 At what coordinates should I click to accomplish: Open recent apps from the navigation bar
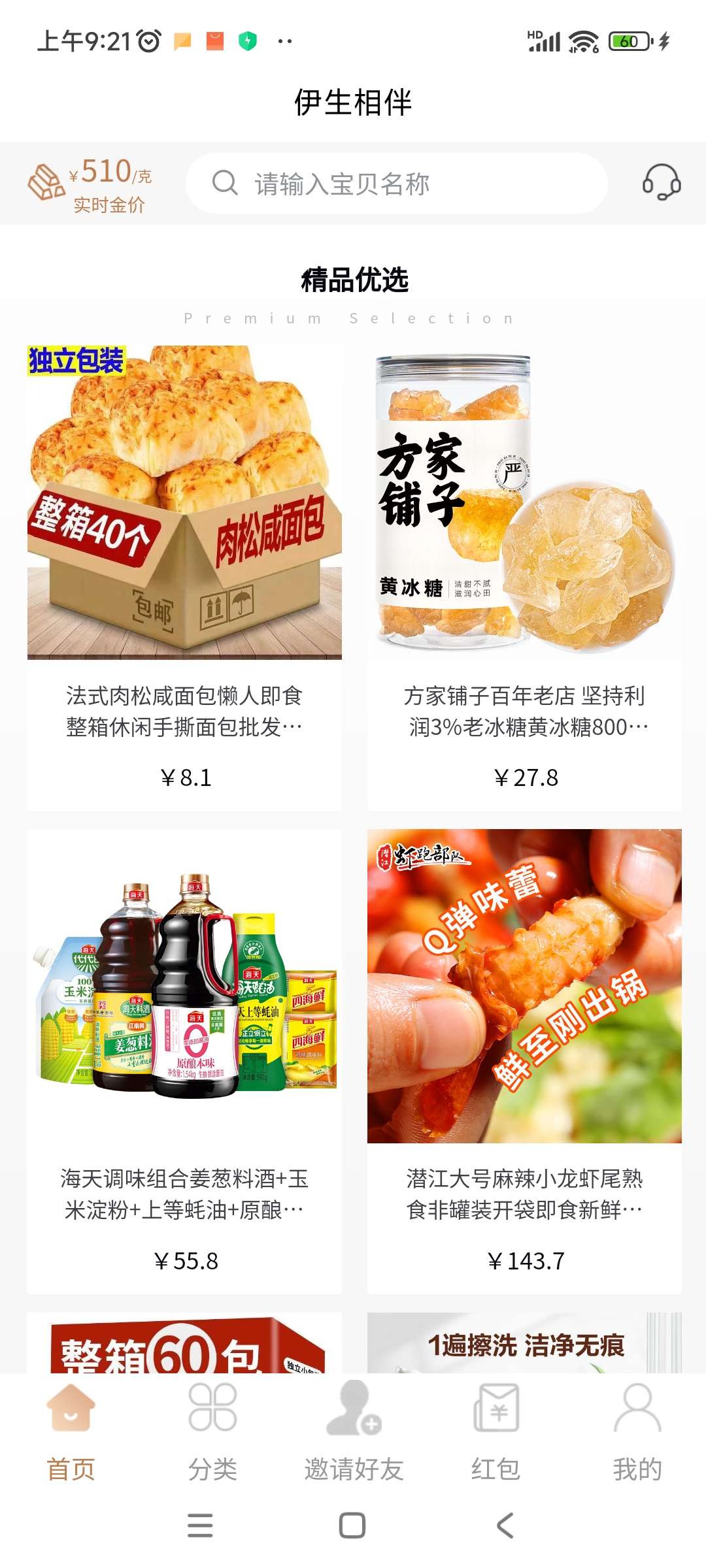point(200,1526)
